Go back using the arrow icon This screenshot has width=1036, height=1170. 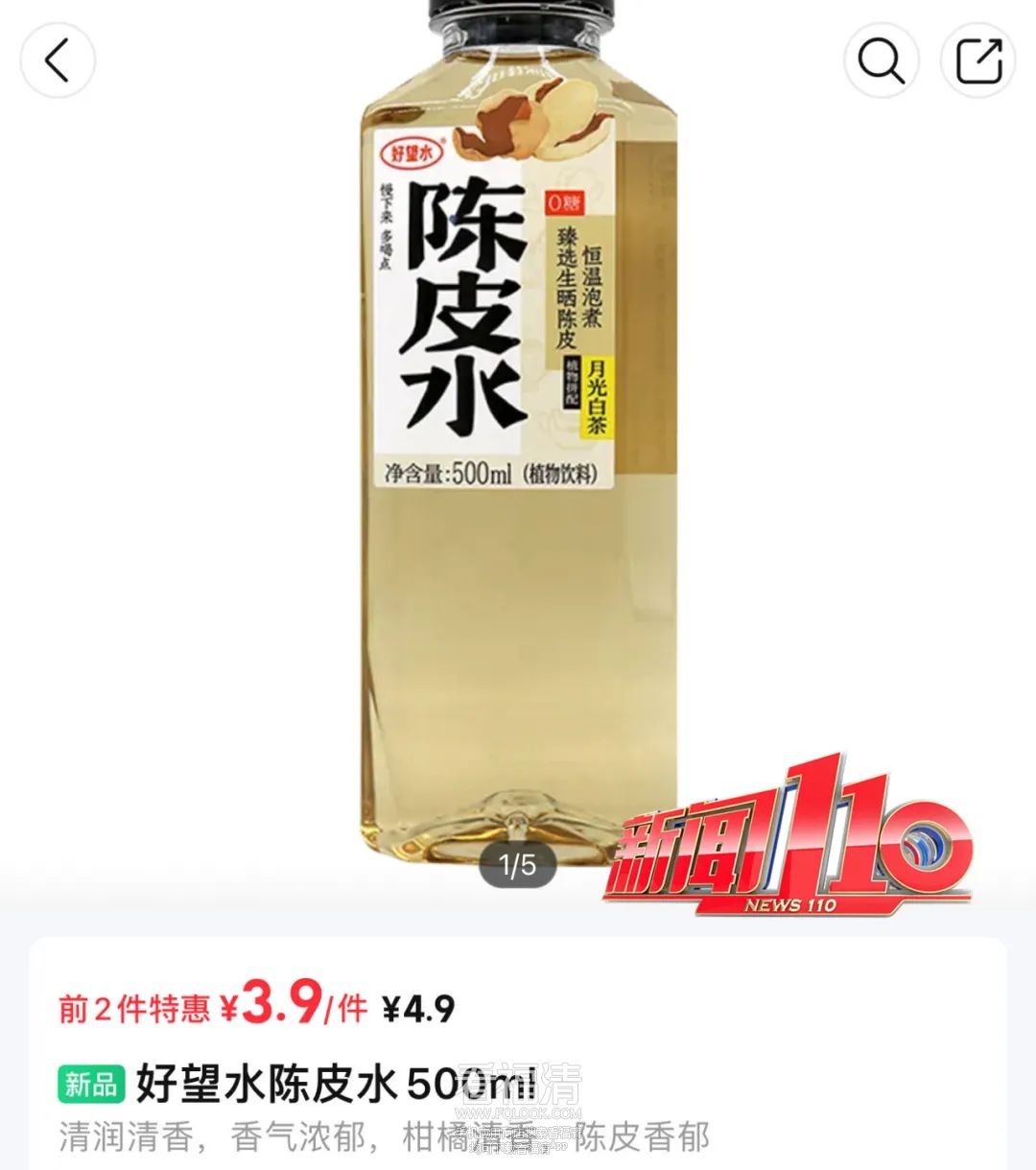coord(58,60)
